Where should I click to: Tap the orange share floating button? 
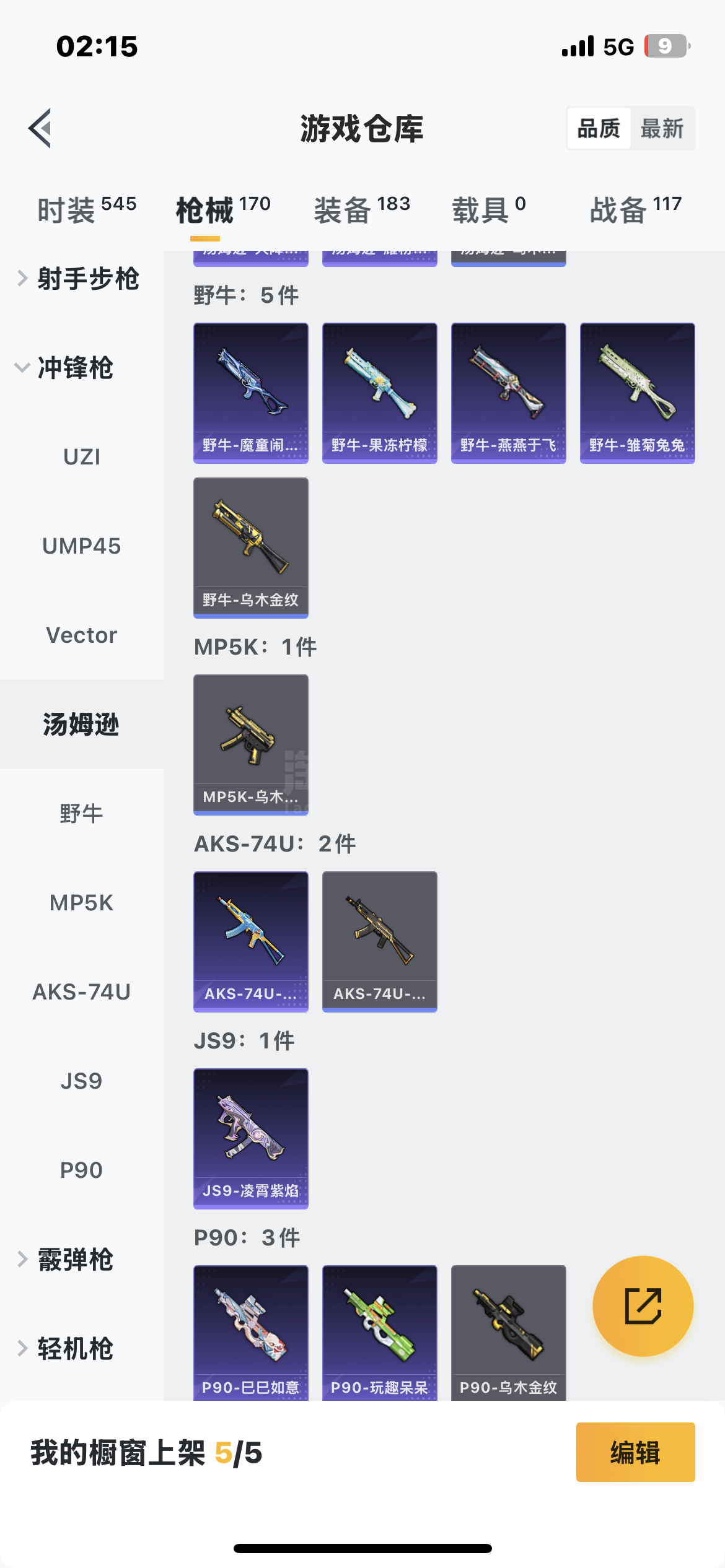point(643,1306)
